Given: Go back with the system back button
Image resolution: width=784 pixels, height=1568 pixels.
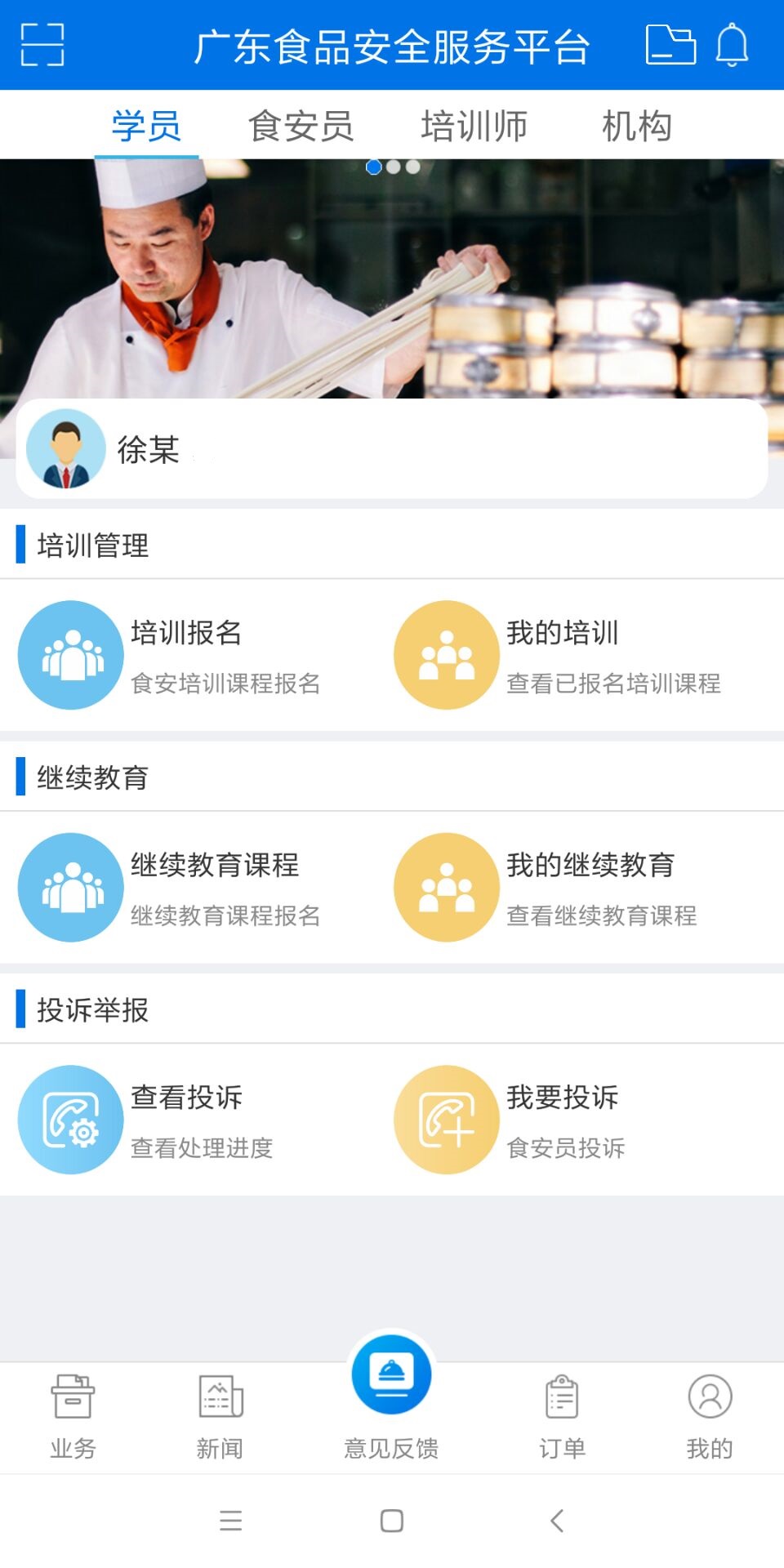Looking at the screenshot, I should click(558, 1521).
